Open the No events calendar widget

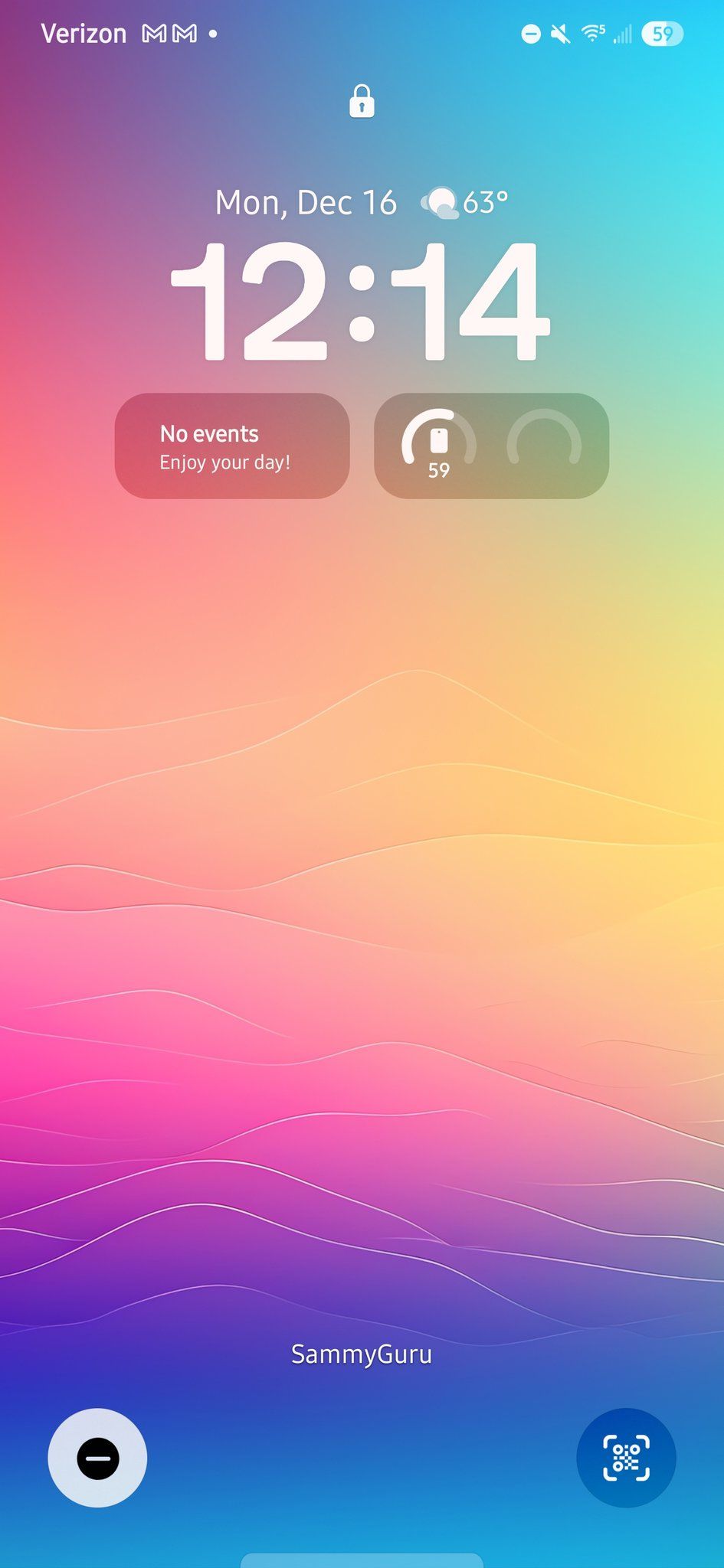(x=232, y=446)
